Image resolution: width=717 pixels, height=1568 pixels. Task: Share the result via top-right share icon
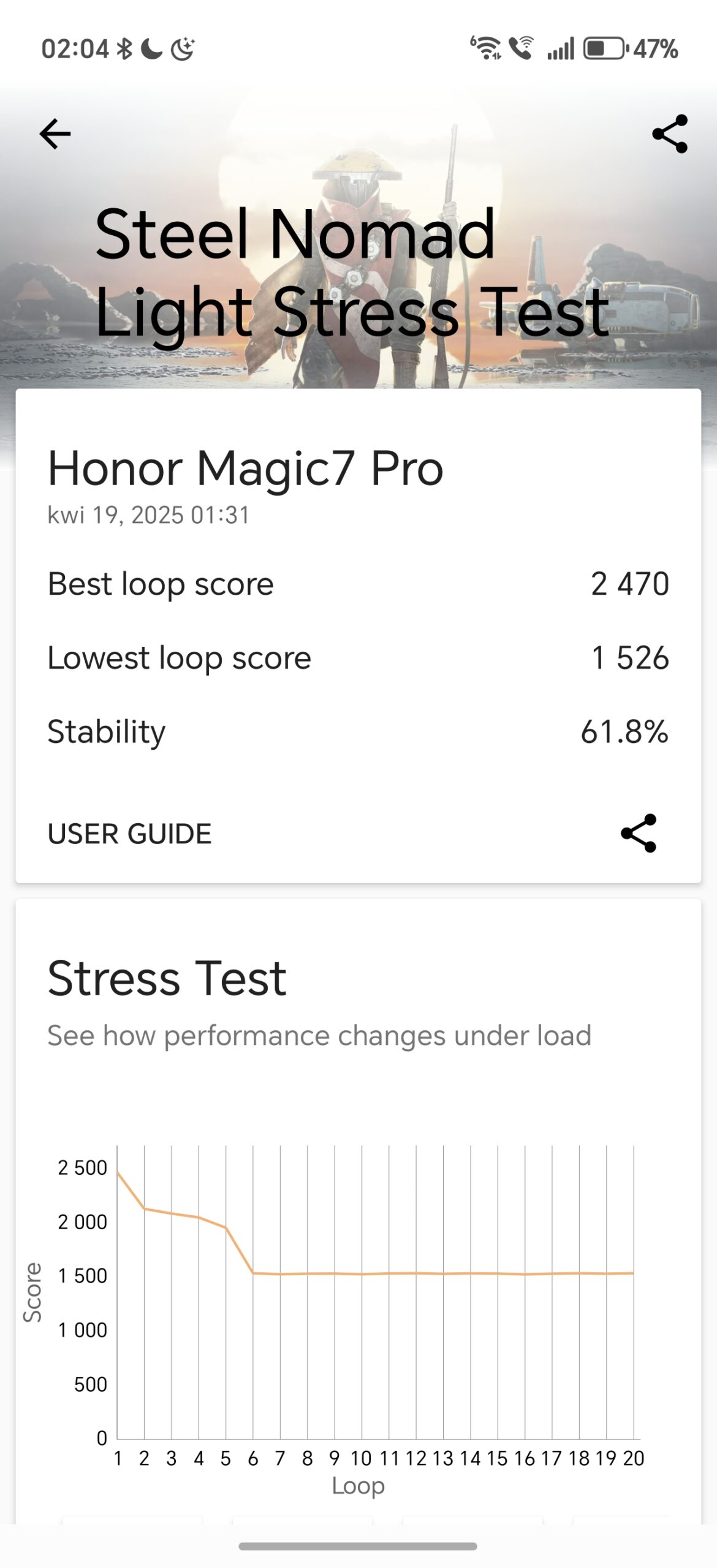[x=670, y=134]
